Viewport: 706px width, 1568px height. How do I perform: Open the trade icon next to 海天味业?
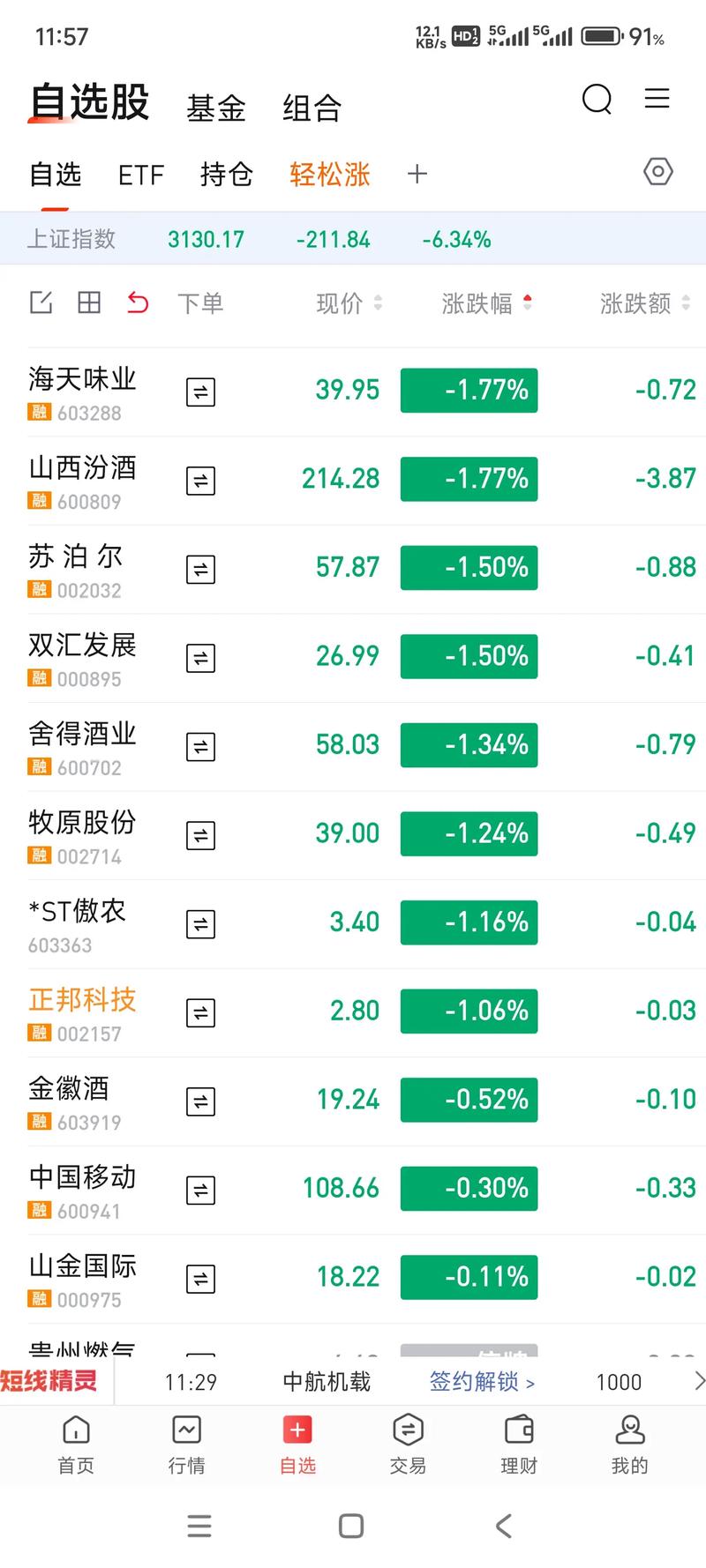point(199,392)
